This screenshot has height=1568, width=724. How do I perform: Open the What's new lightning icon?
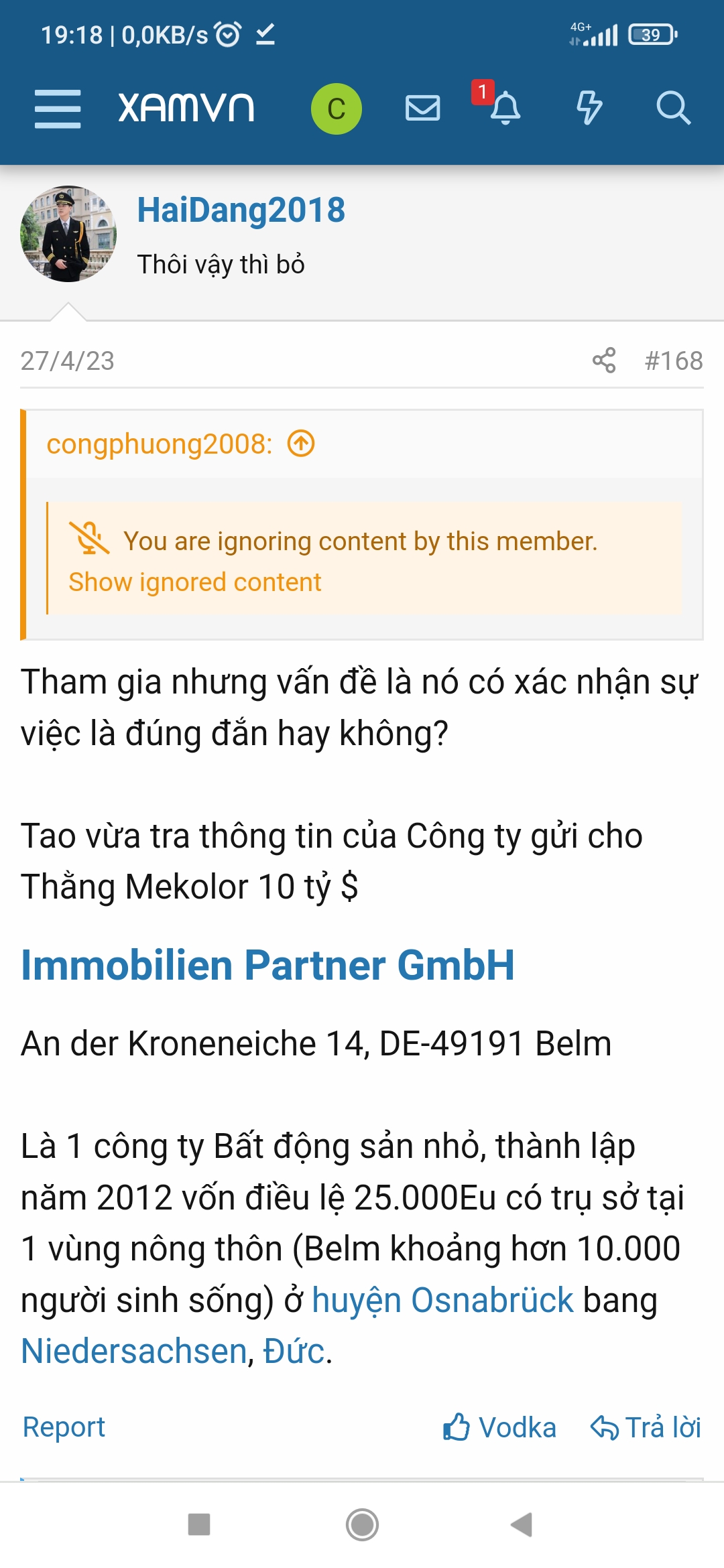589,109
